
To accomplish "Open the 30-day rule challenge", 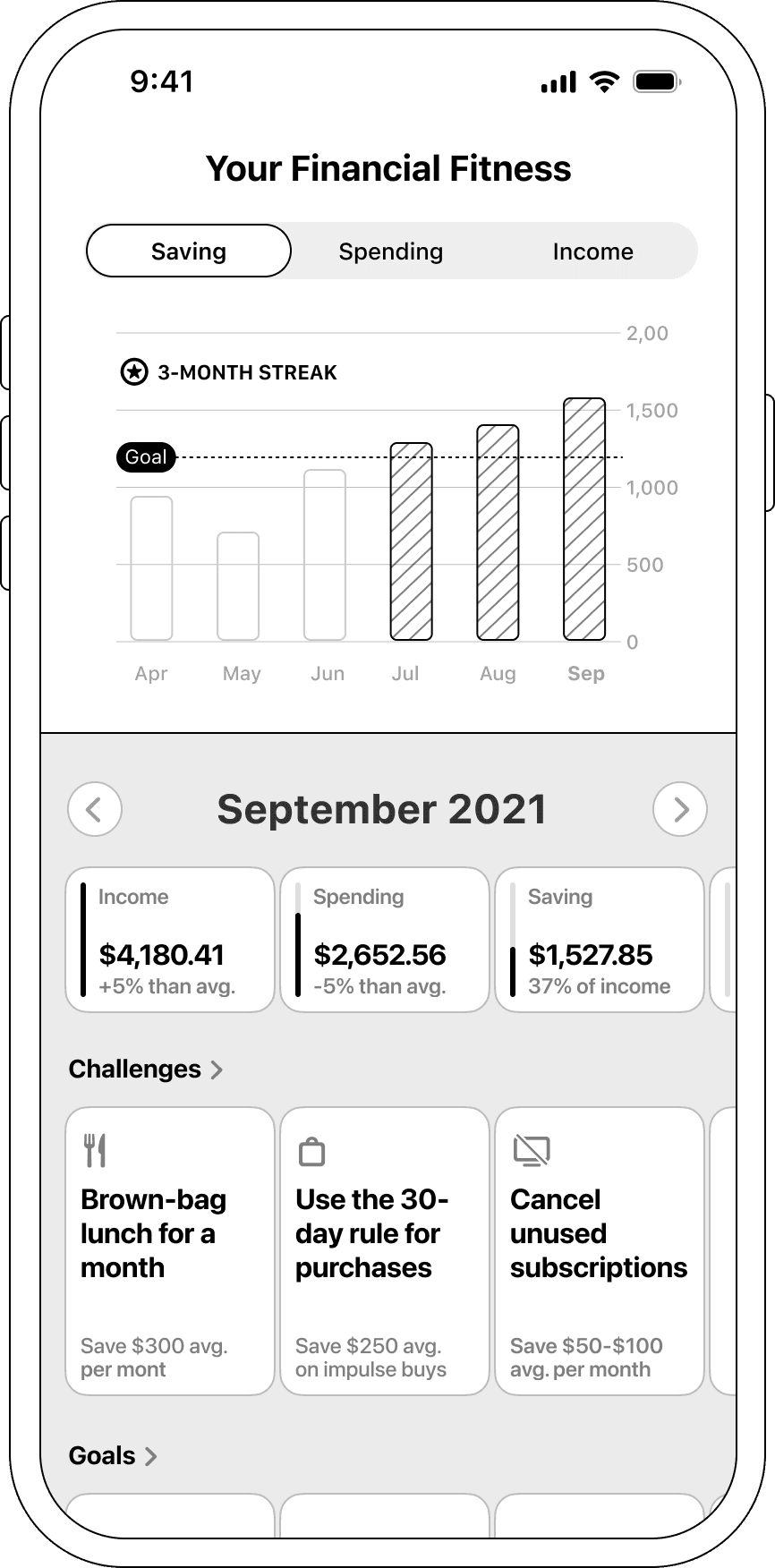I will [x=385, y=1251].
